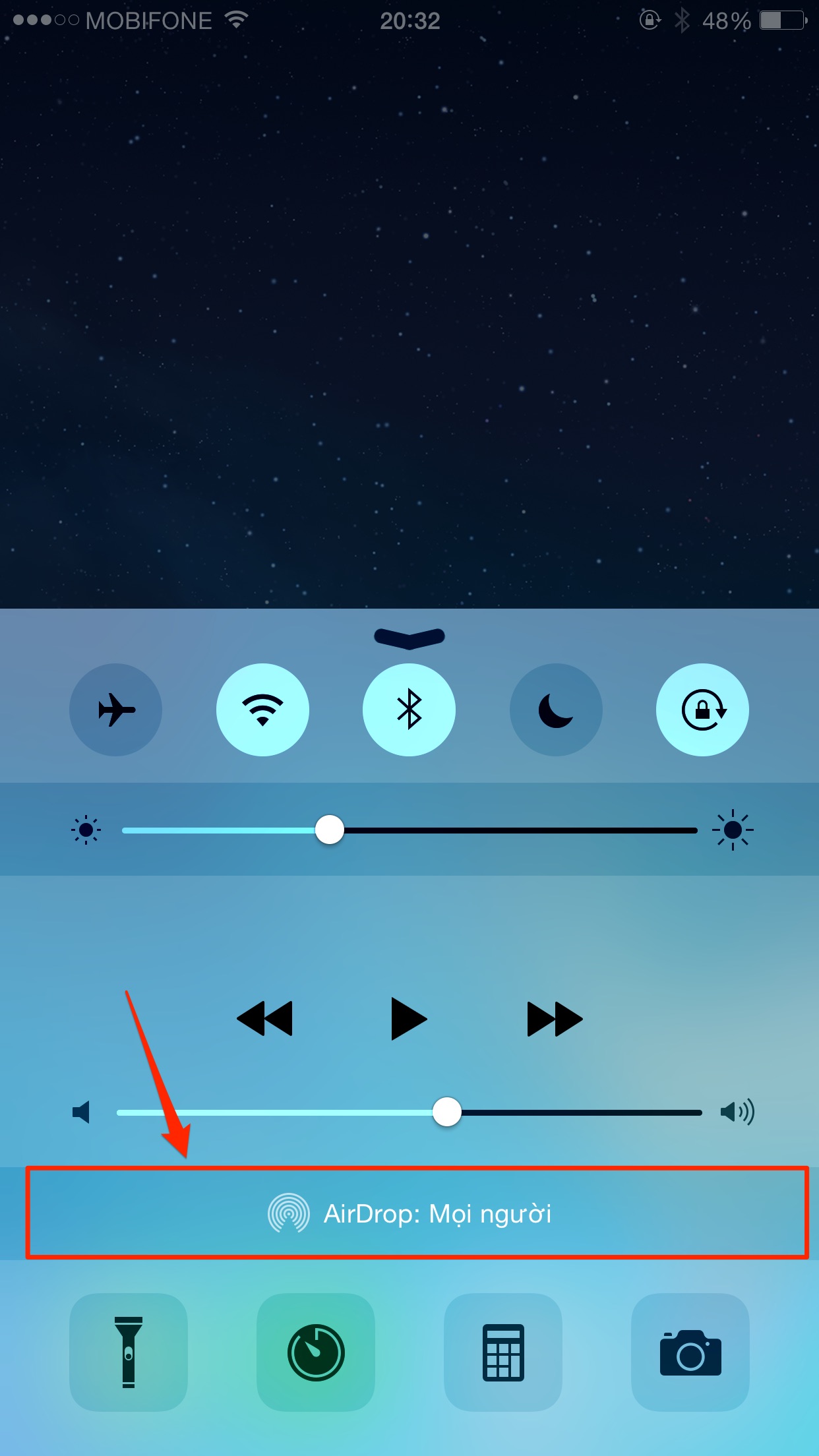Launch the calculator
Image resolution: width=819 pixels, height=1456 pixels.
pos(503,1352)
